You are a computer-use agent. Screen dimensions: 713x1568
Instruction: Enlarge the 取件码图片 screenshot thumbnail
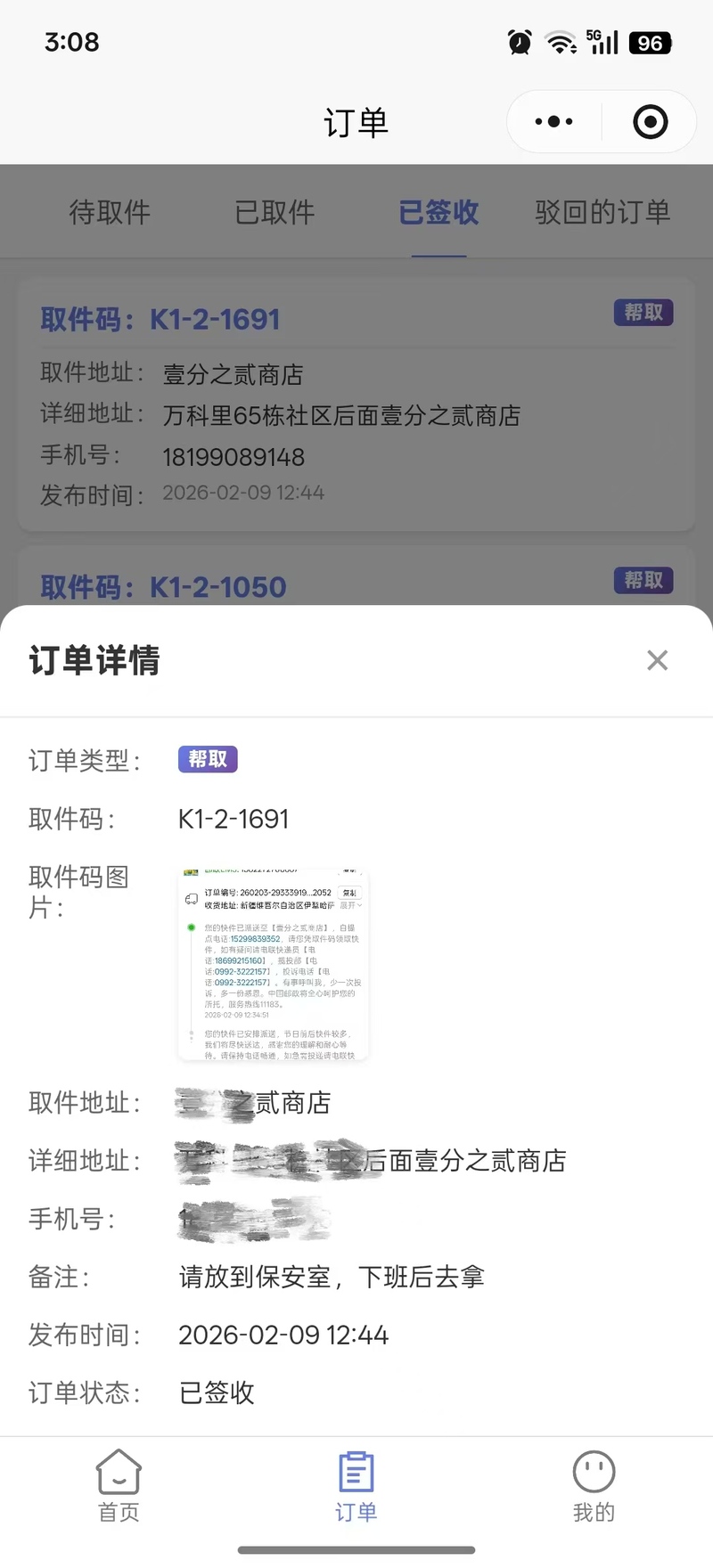(274, 965)
